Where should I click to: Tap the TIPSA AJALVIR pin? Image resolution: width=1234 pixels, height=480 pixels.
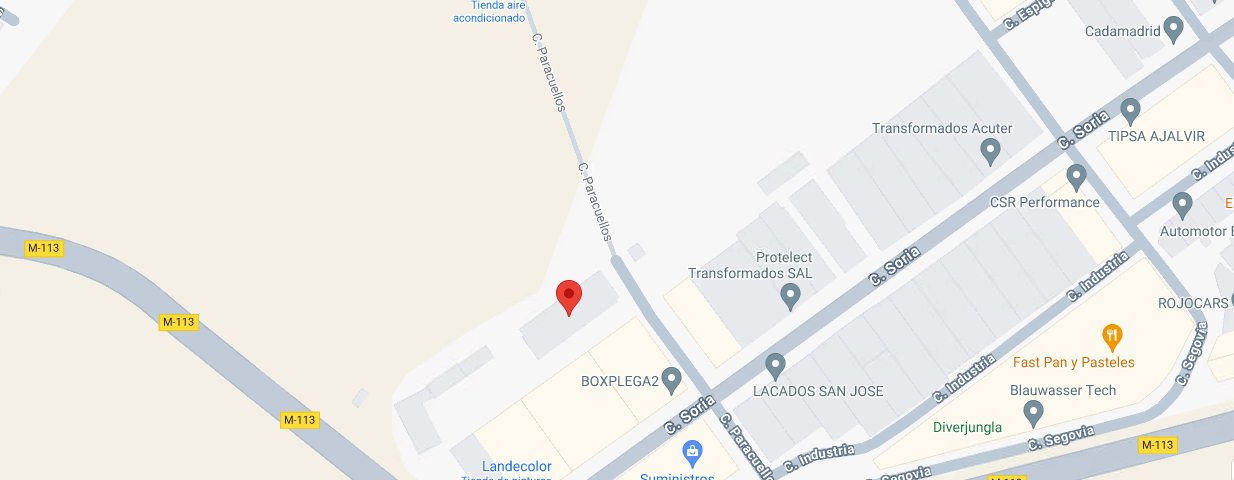tap(1131, 111)
